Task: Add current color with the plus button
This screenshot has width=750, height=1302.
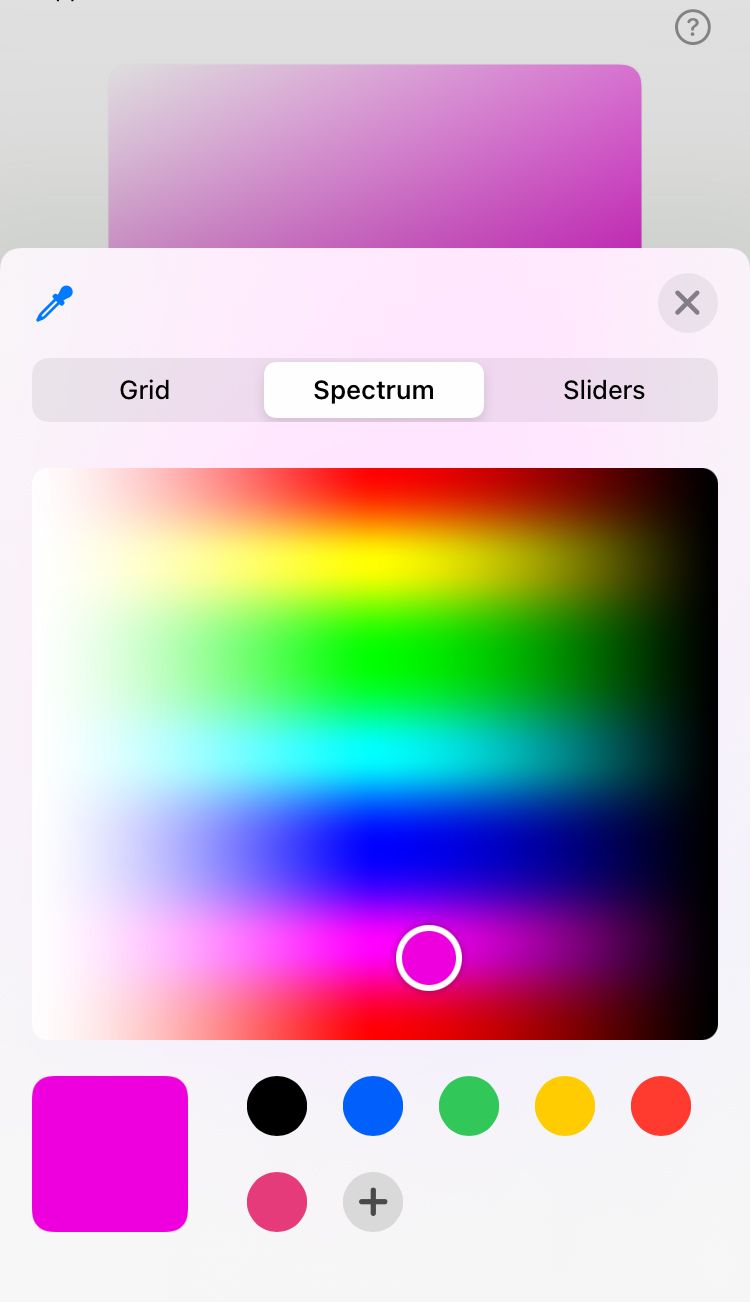Action: [x=373, y=1202]
